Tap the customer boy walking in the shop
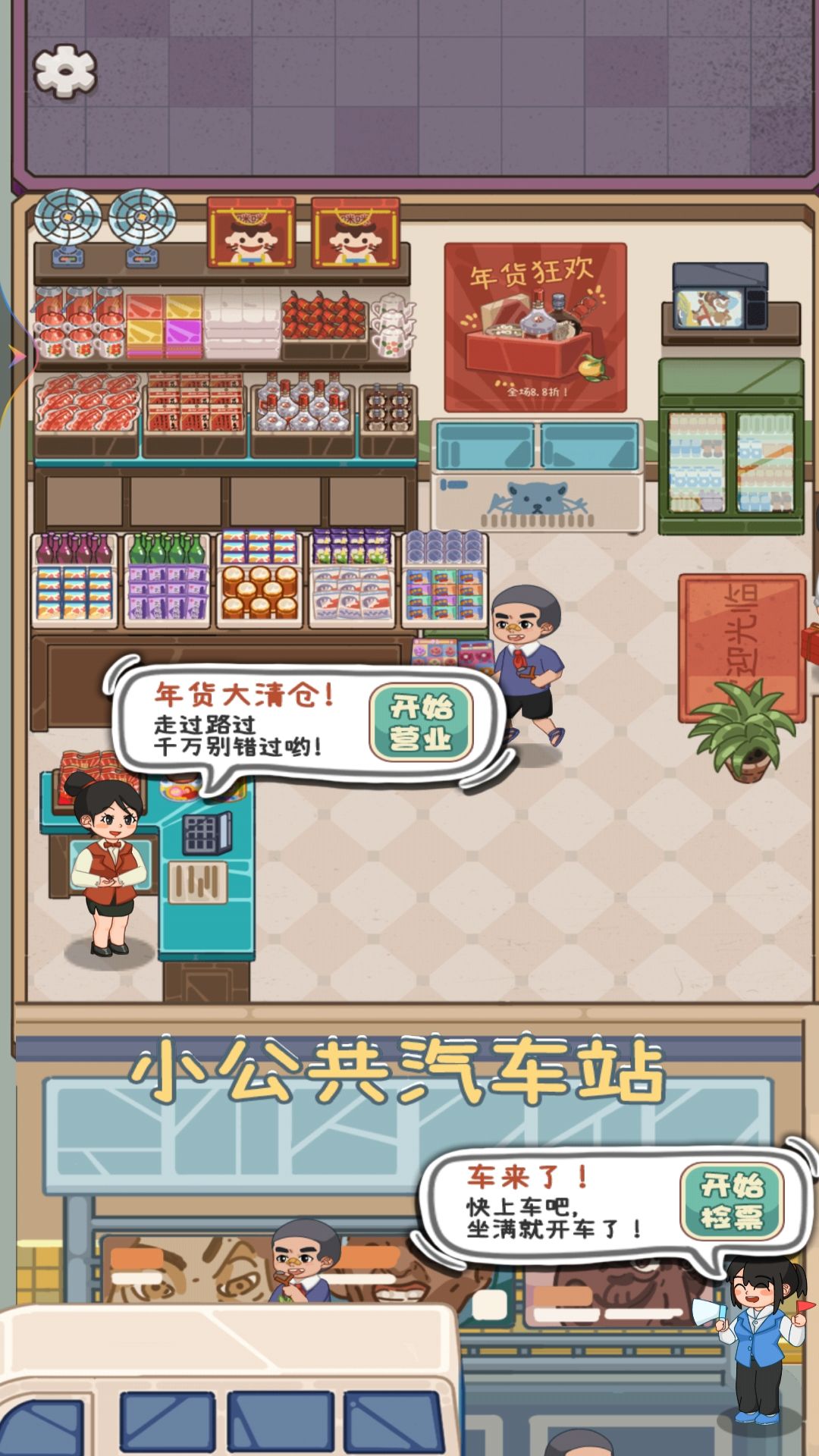 click(x=527, y=667)
